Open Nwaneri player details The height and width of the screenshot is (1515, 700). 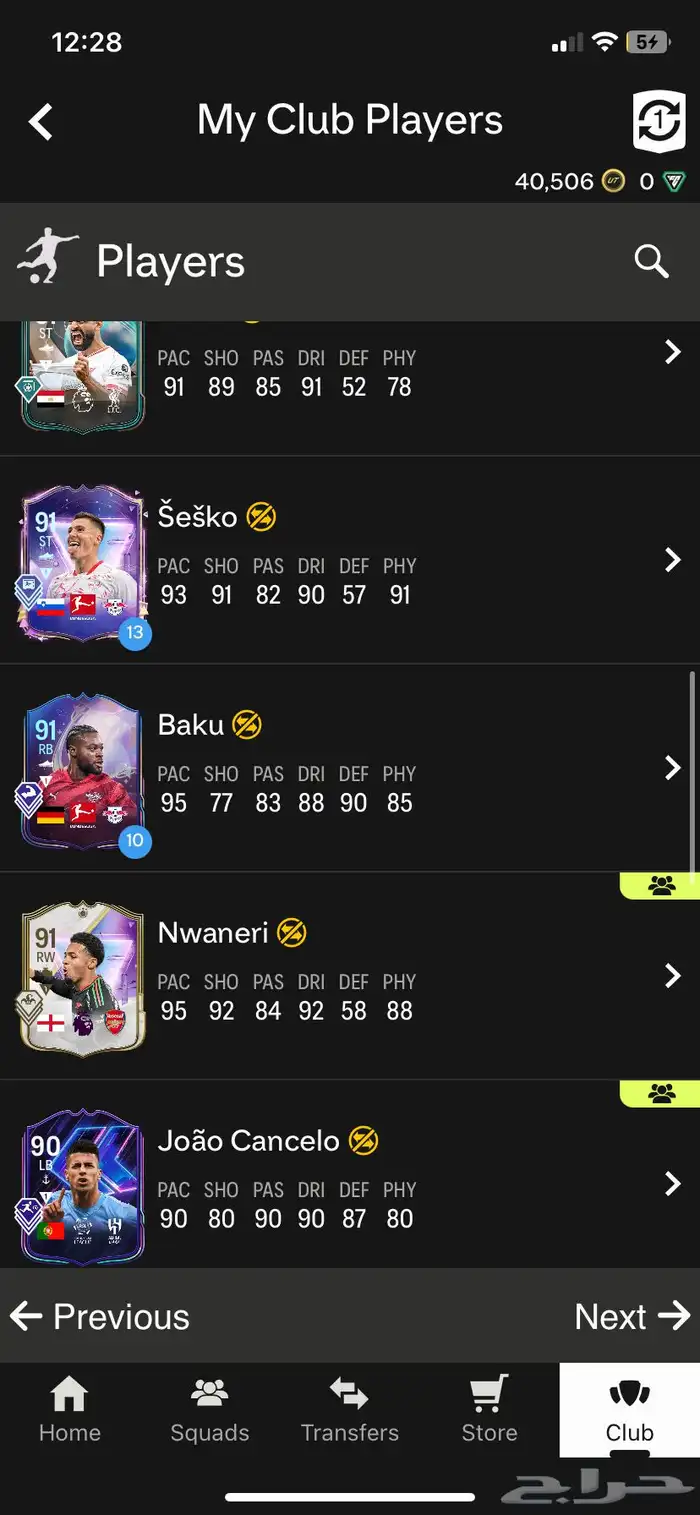point(672,976)
